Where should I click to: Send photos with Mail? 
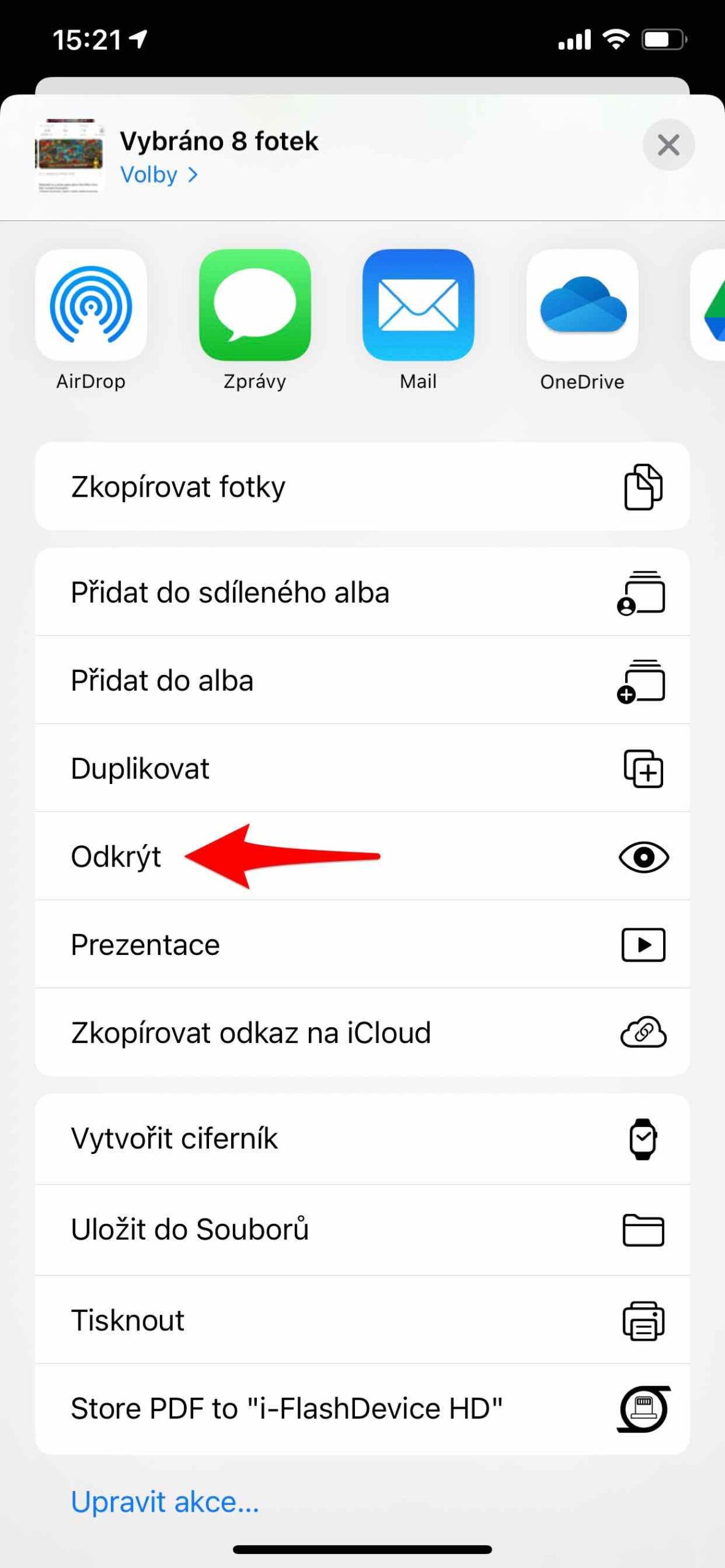418,305
